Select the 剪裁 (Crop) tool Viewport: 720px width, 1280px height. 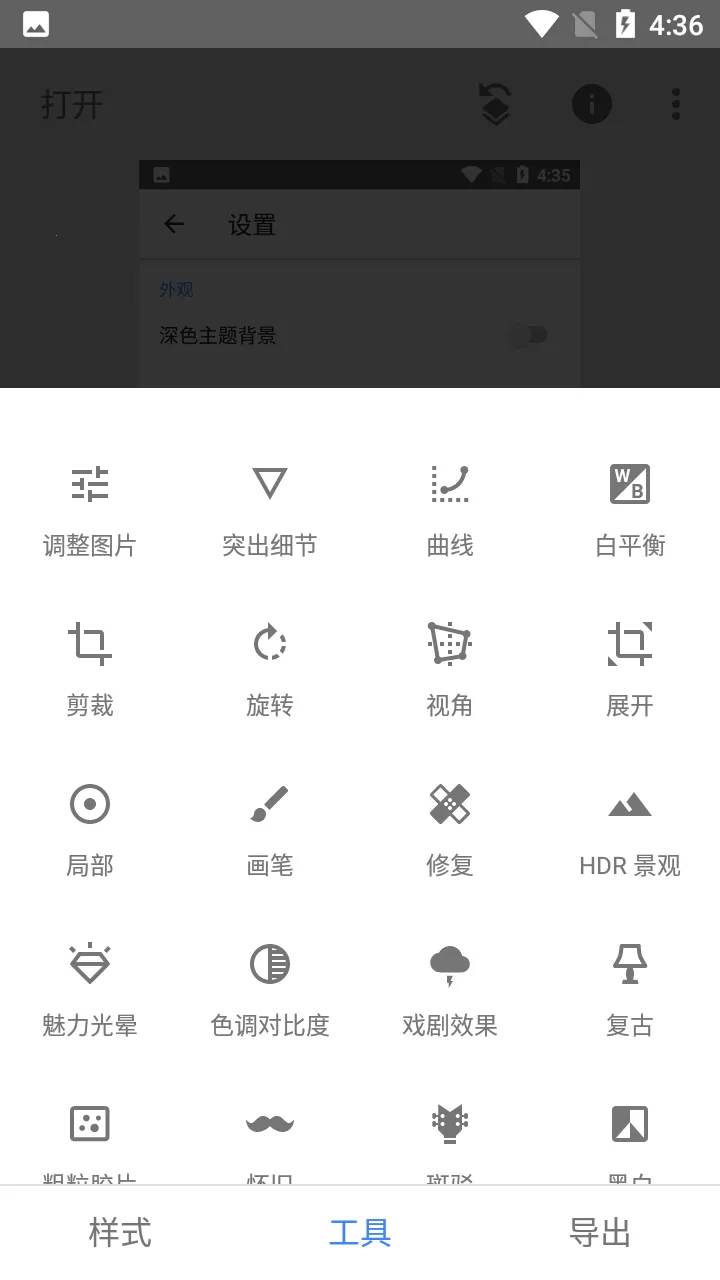[x=90, y=668]
